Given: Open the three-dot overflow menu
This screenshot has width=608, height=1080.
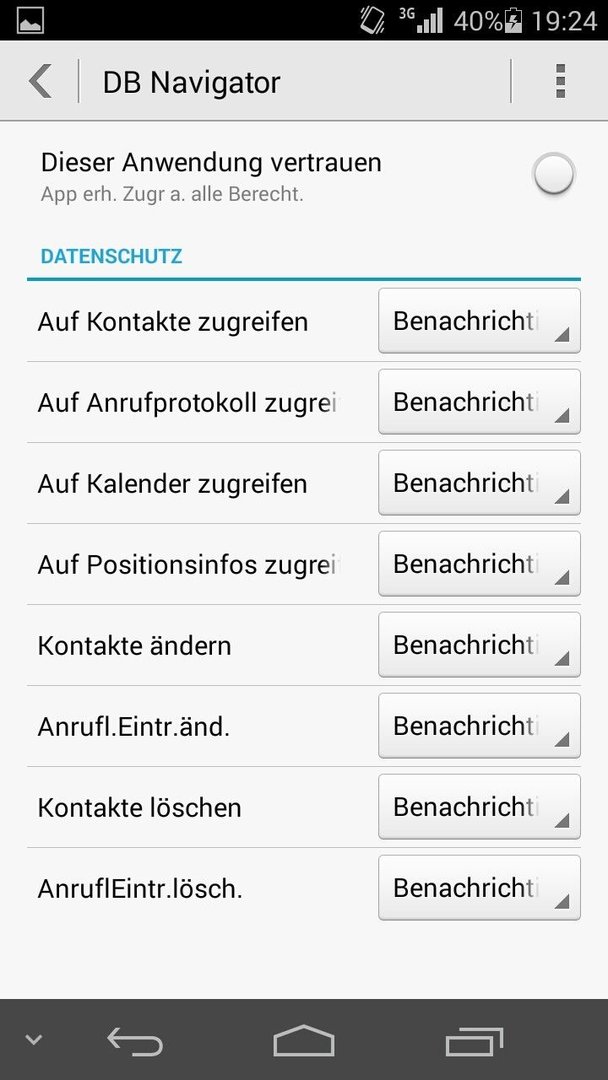Looking at the screenshot, I should pyautogui.click(x=560, y=81).
